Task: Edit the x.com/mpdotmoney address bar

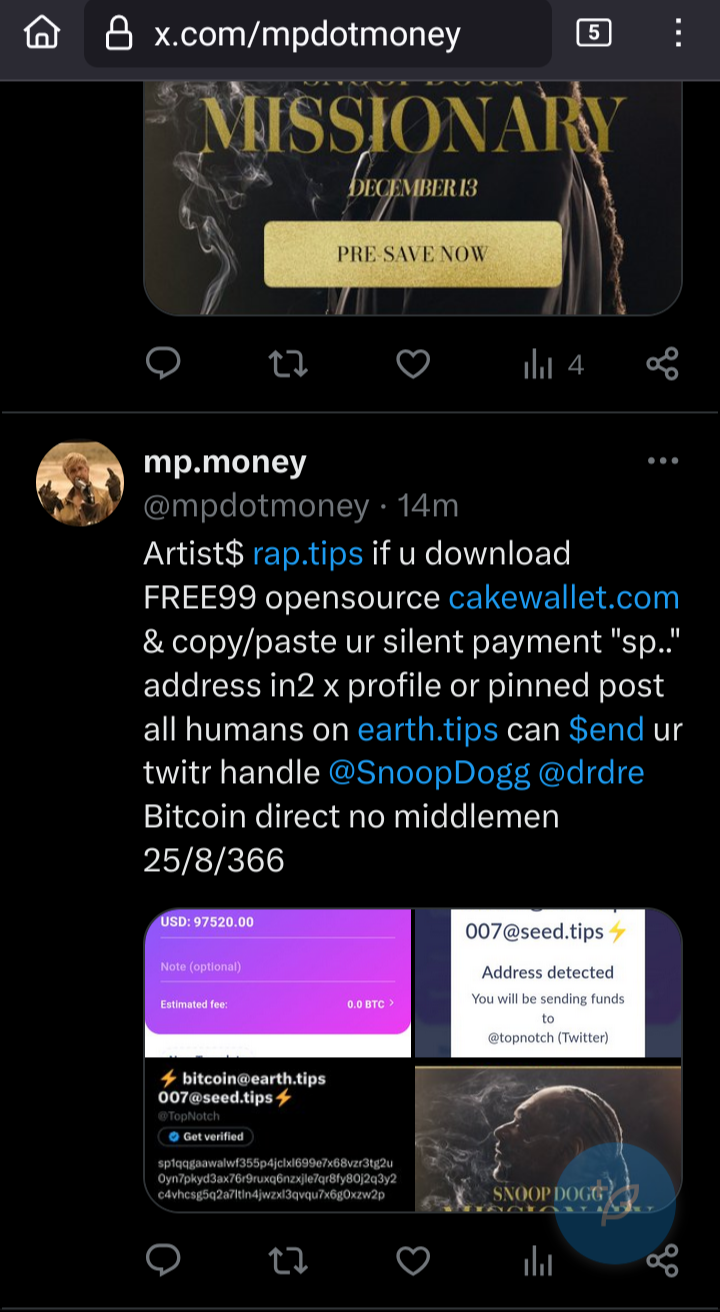Action: pyautogui.click(x=308, y=35)
